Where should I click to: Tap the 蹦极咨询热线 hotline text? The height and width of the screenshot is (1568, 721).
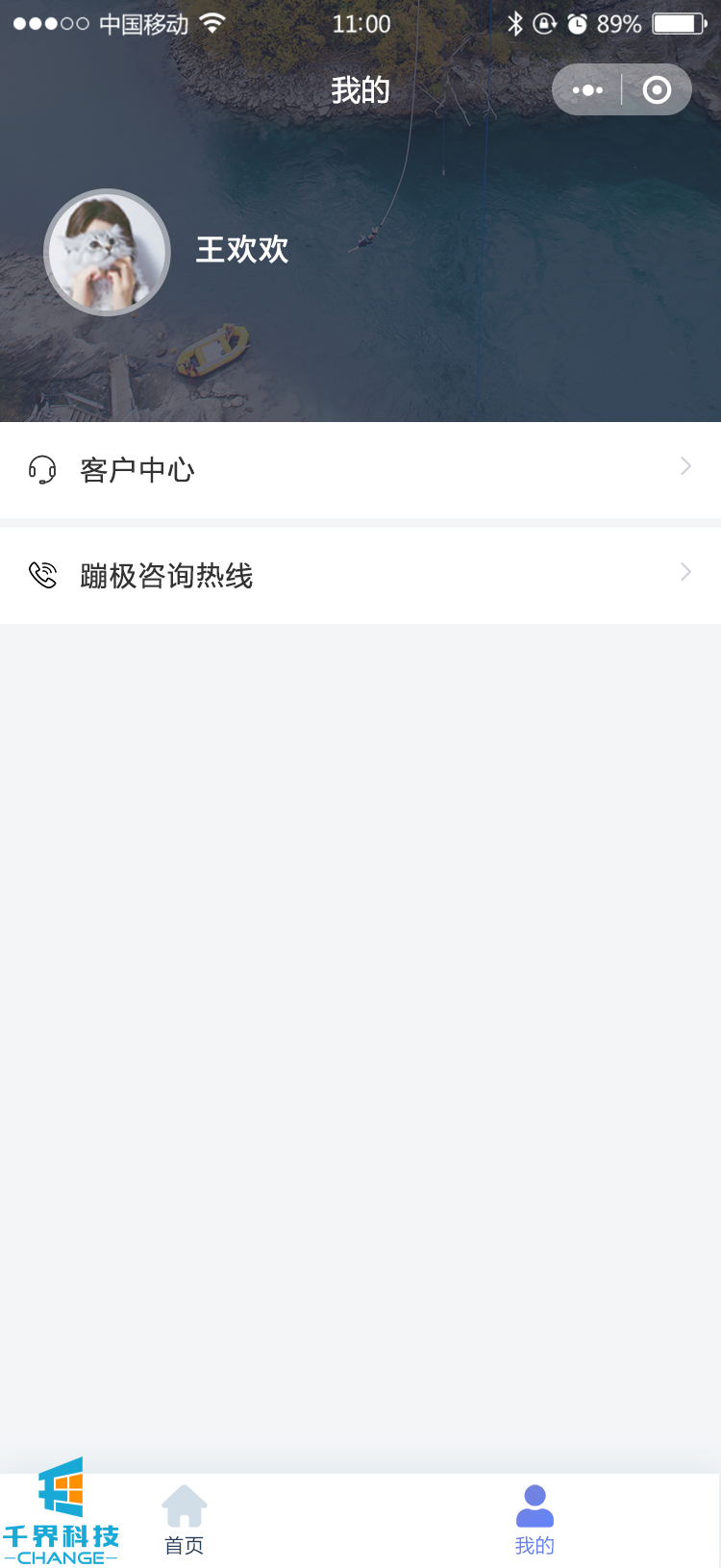(x=165, y=575)
